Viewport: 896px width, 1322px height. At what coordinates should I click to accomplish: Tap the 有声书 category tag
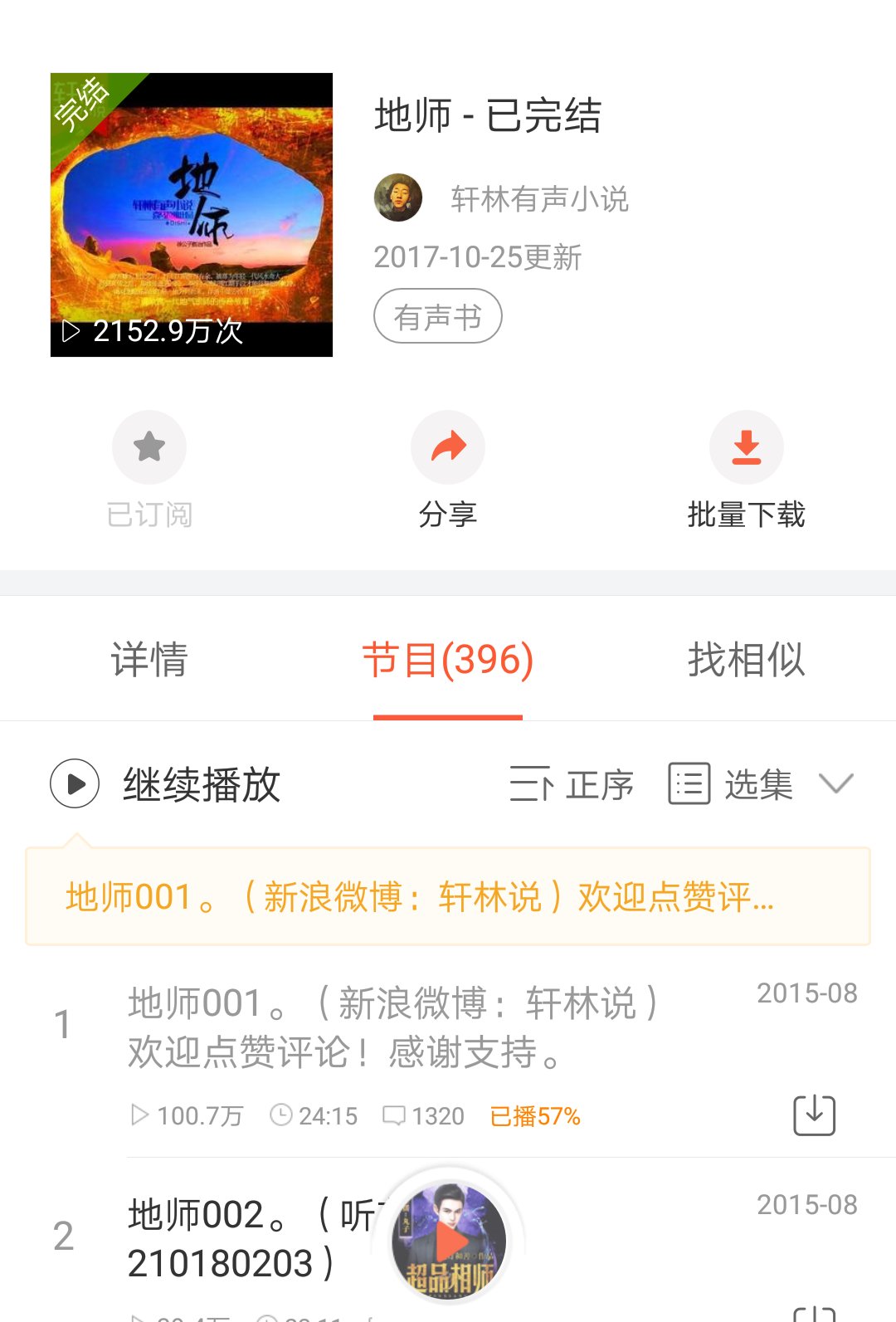click(x=438, y=316)
